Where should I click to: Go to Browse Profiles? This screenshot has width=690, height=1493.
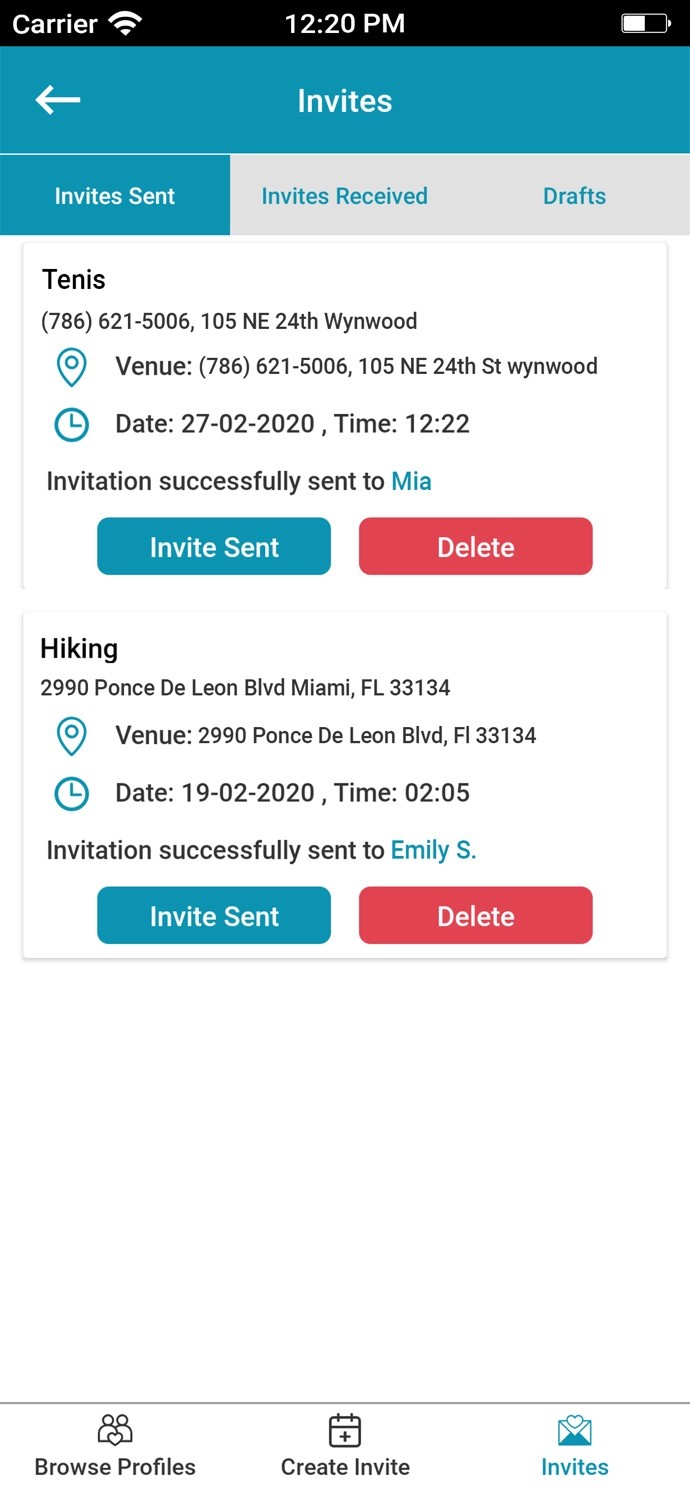coord(115,1446)
